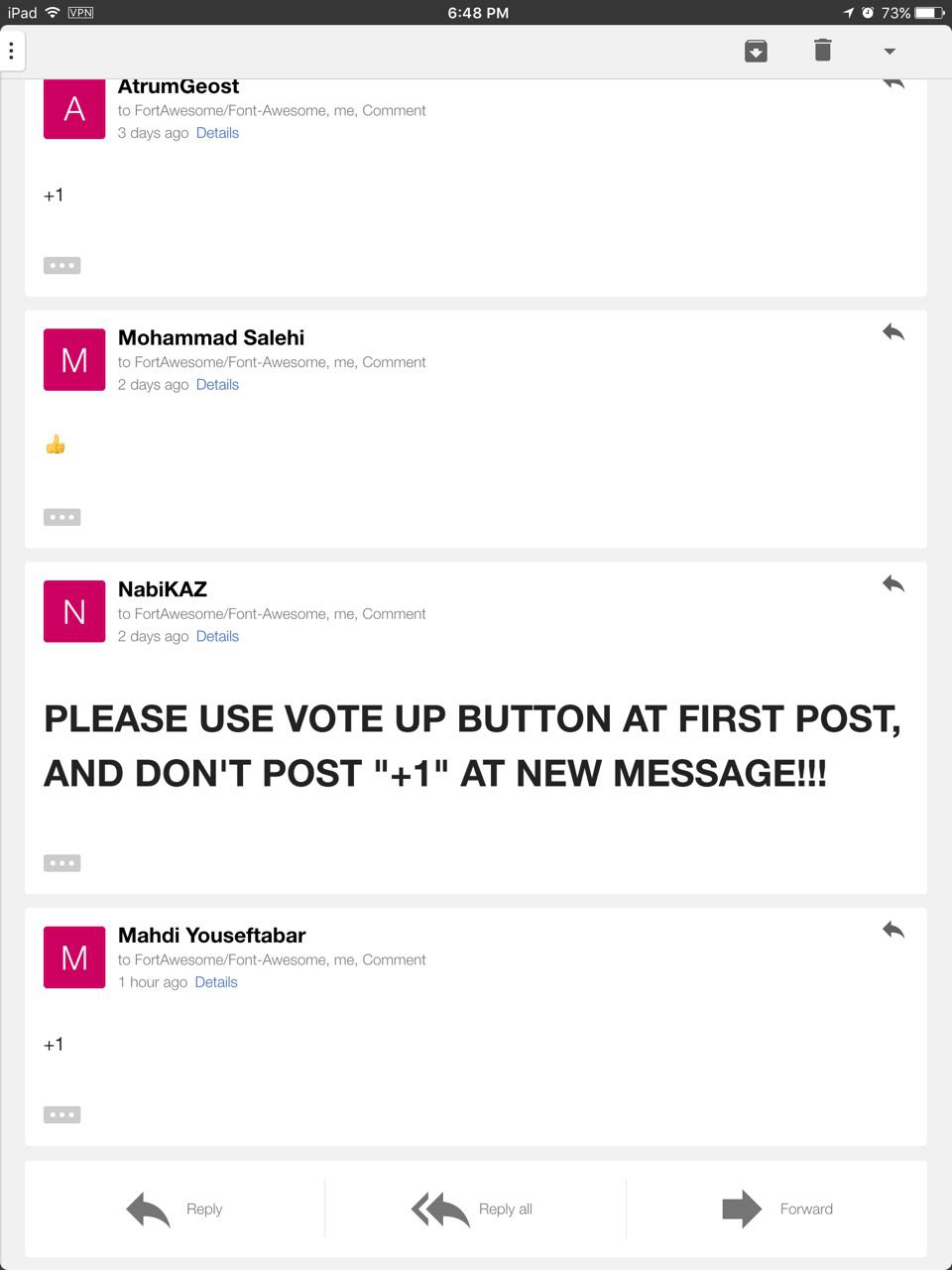The image size is (952, 1270).
Task: Forward this email conversation
Action: pyautogui.click(x=776, y=1209)
